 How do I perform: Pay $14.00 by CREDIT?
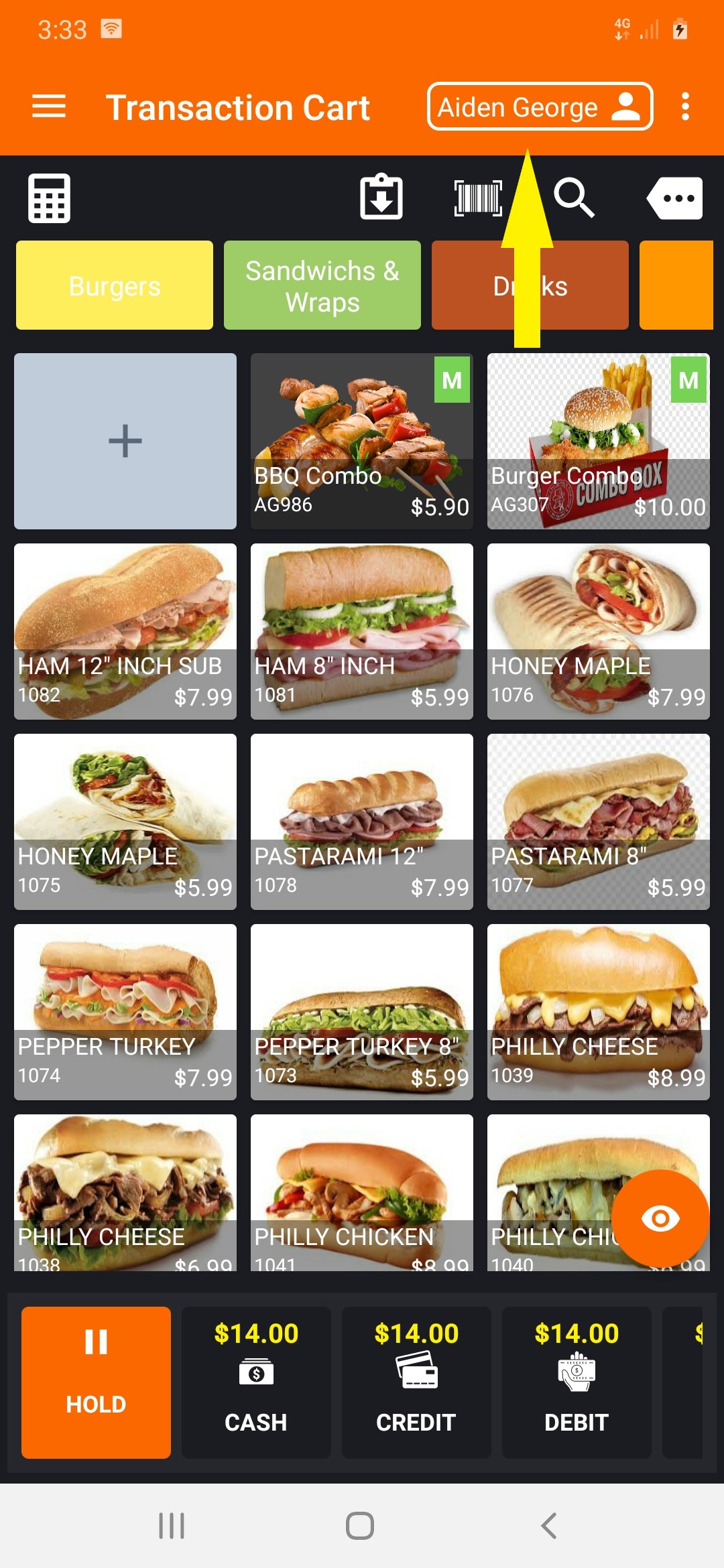coord(416,1382)
